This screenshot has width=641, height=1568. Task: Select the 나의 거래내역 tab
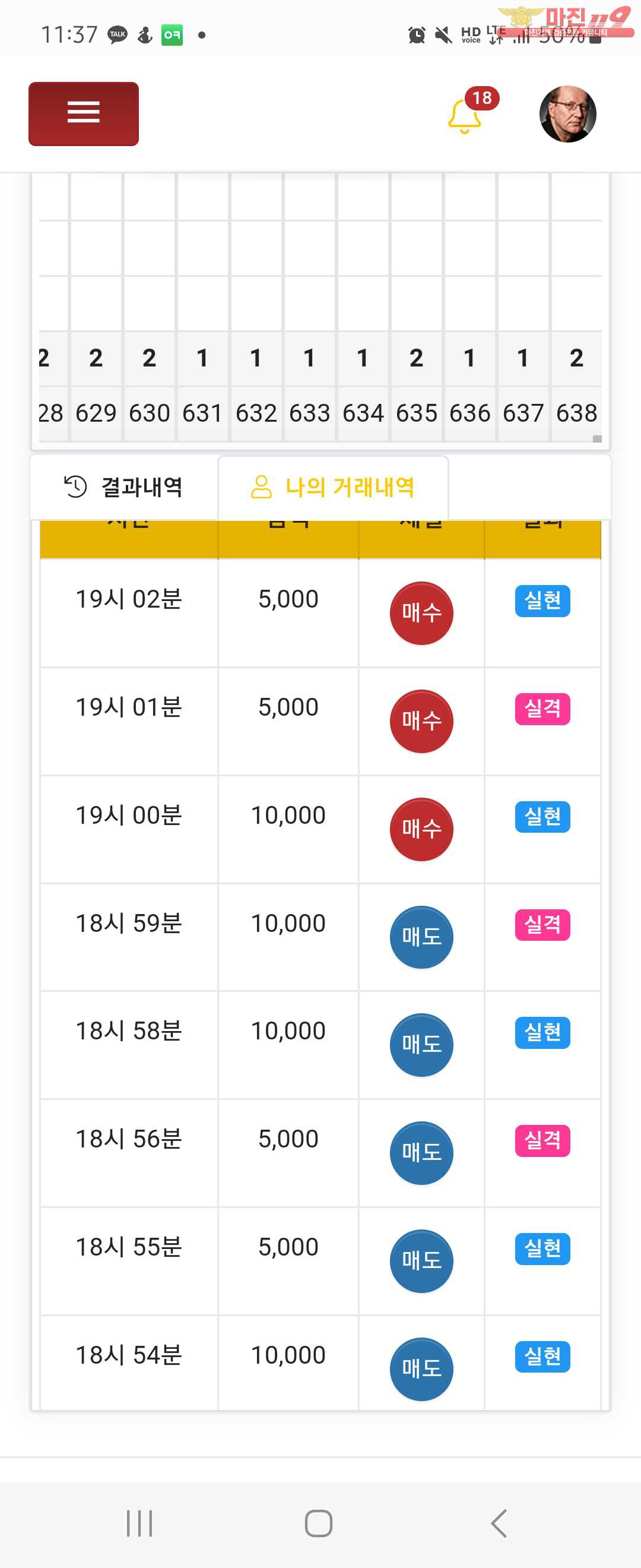pos(332,487)
